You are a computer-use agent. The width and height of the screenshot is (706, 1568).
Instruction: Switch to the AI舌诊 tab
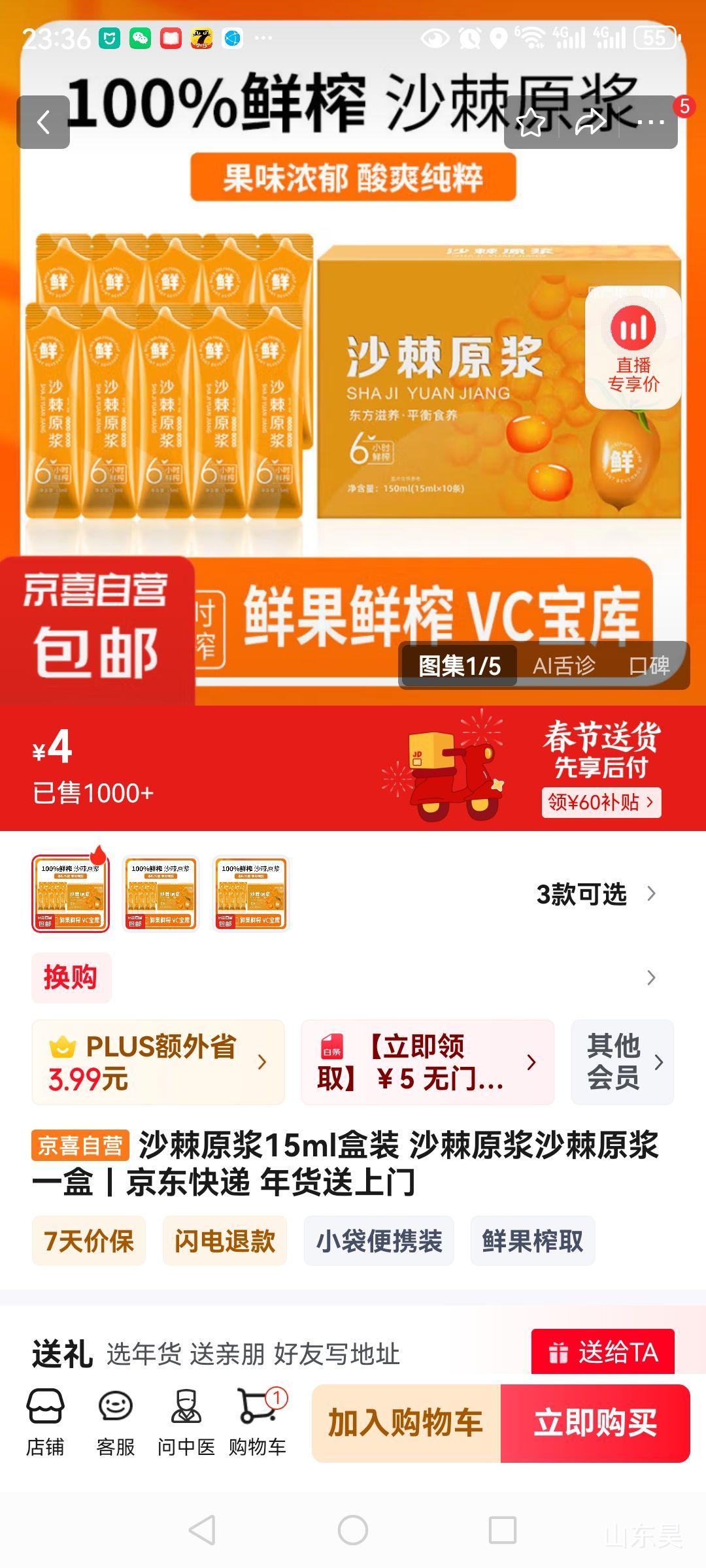click(x=563, y=664)
